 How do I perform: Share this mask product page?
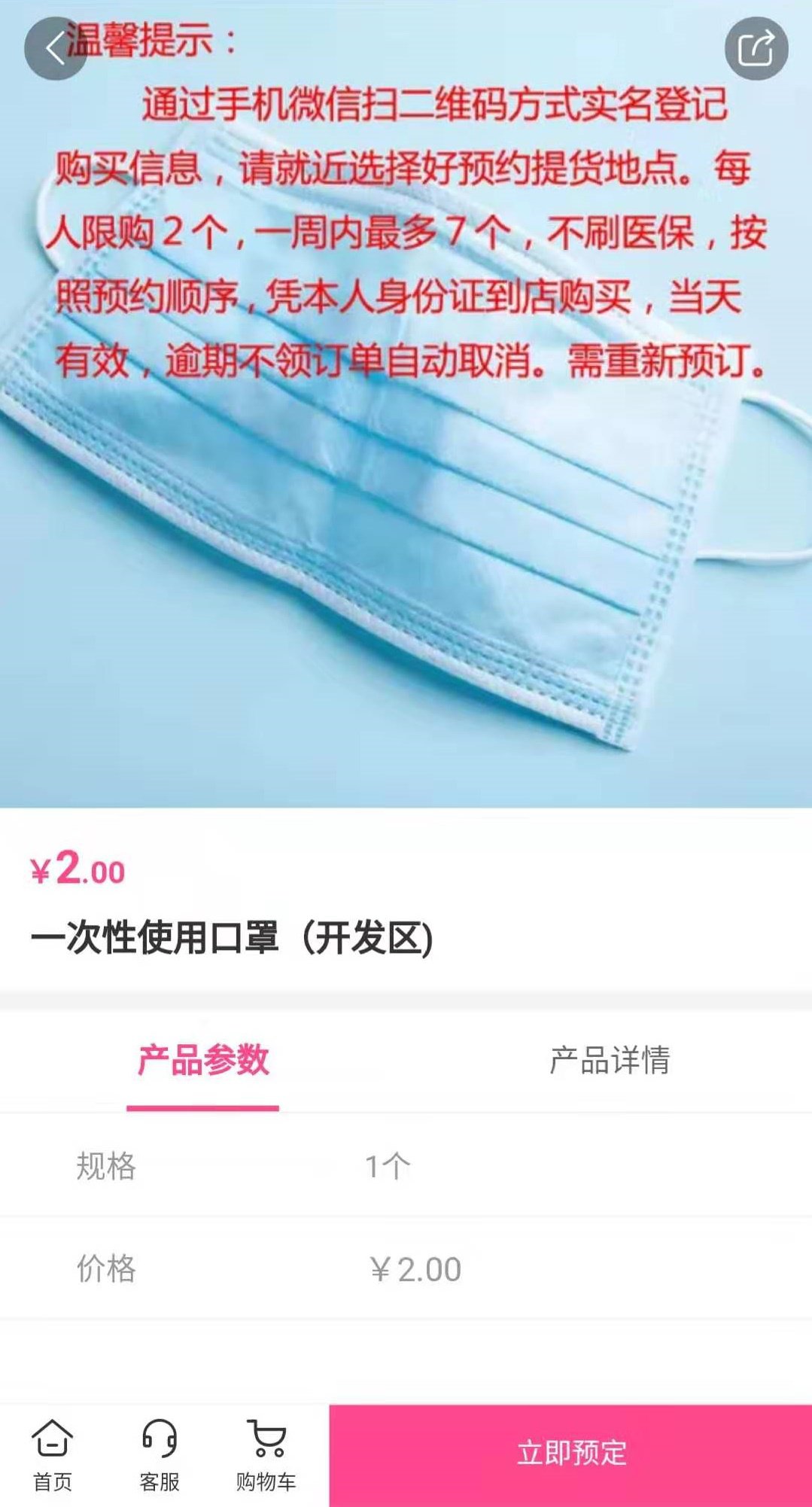tap(756, 49)
